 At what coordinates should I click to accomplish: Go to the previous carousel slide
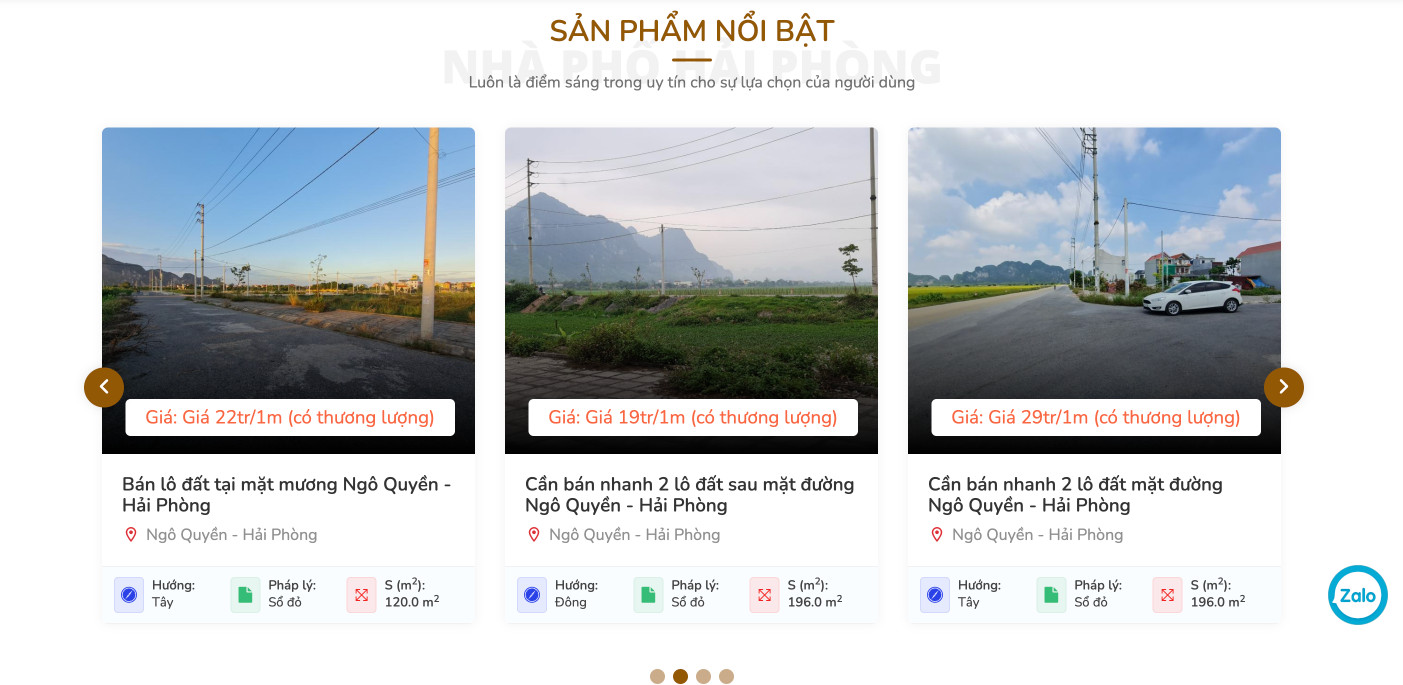pos(104,387)
